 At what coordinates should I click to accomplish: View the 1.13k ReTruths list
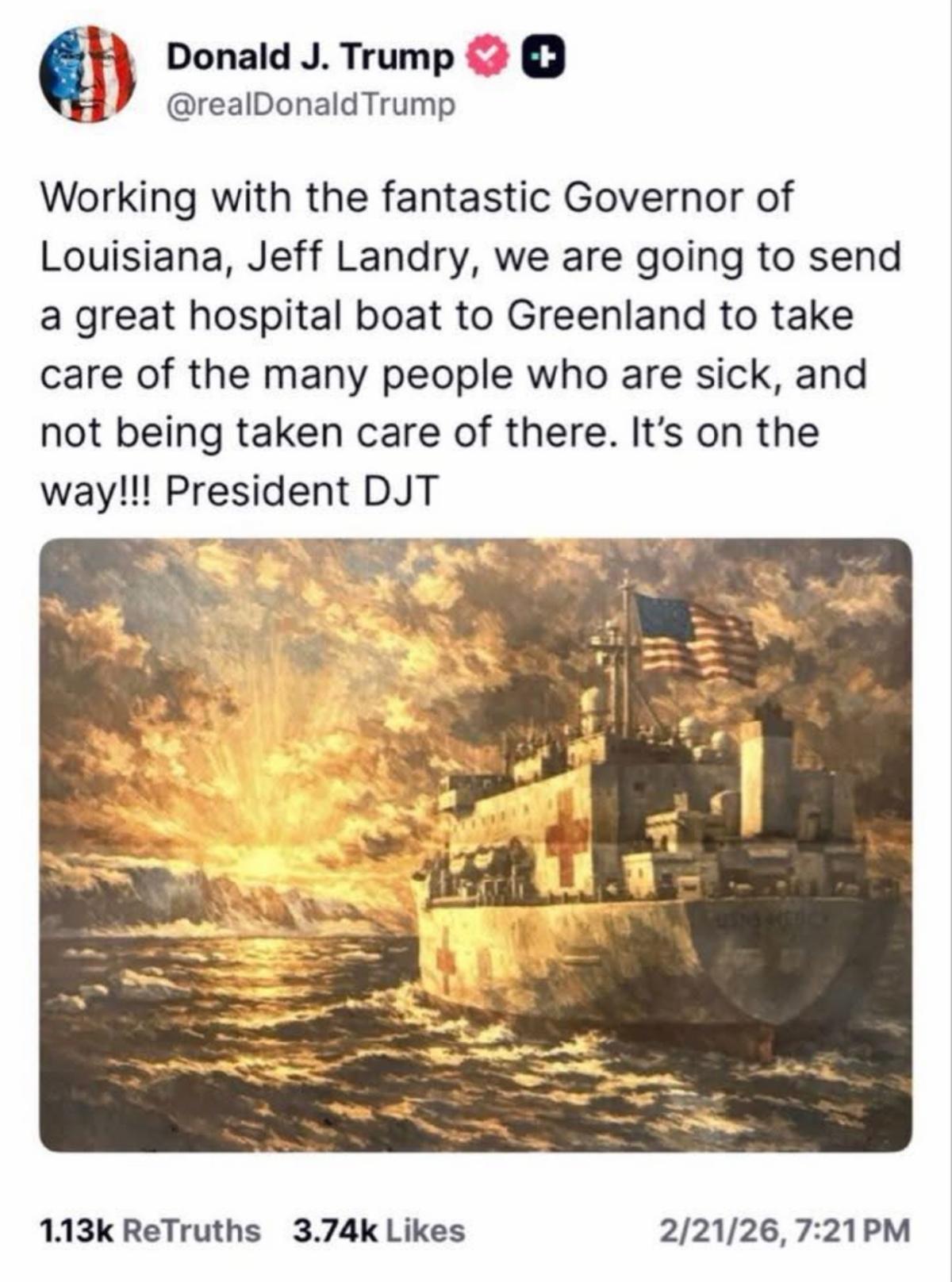tap(150, 1230)
